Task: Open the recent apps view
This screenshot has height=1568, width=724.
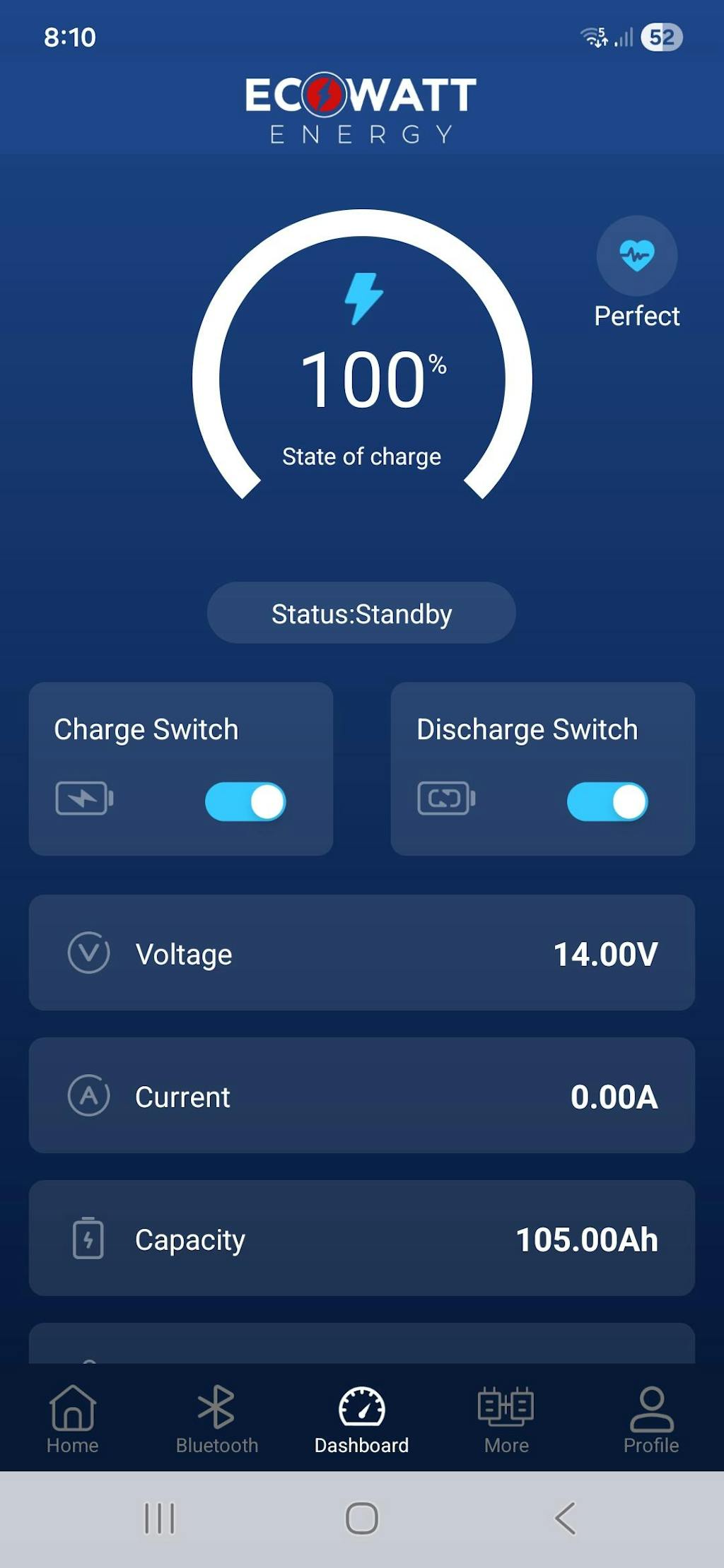Action: point(159,1518)
